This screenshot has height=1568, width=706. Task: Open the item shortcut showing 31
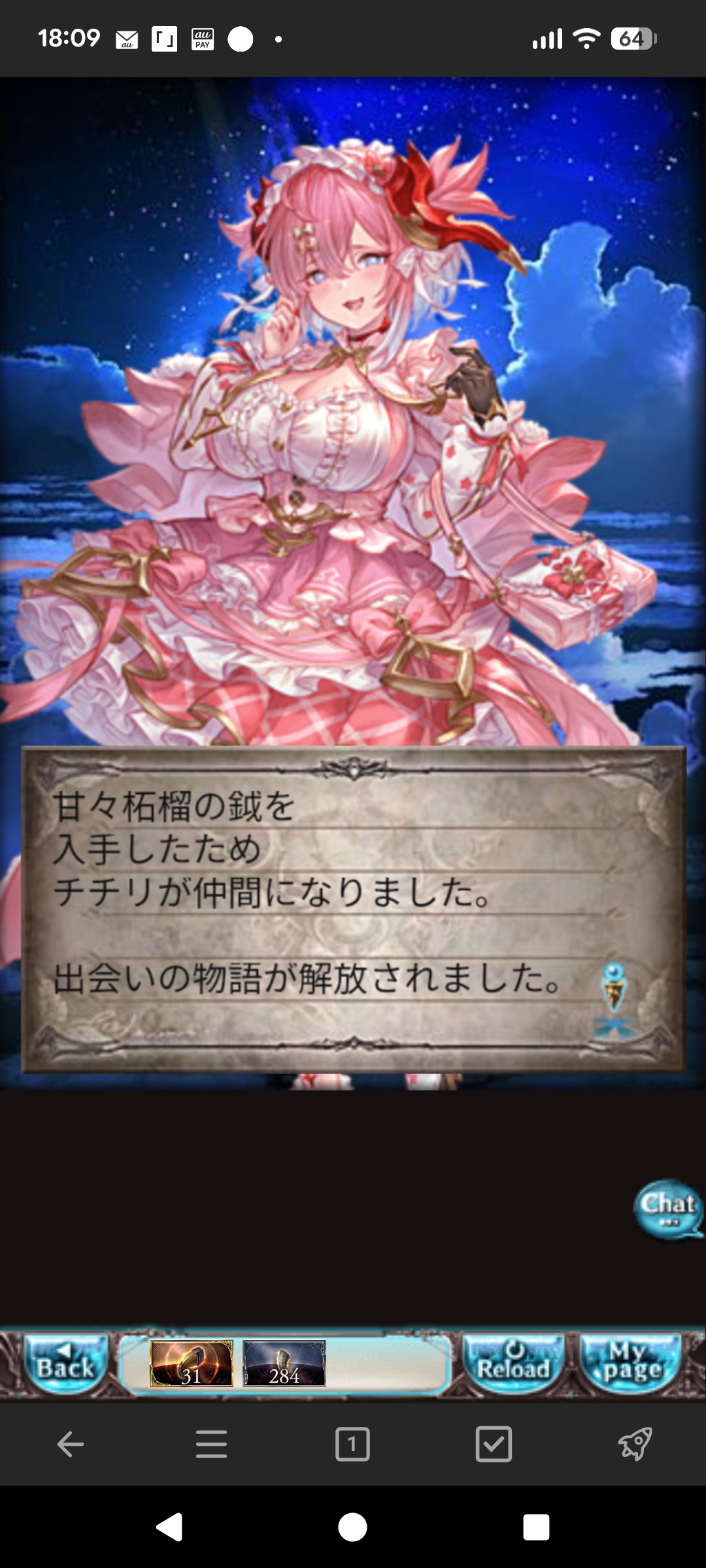click(x=192, y=1364)
